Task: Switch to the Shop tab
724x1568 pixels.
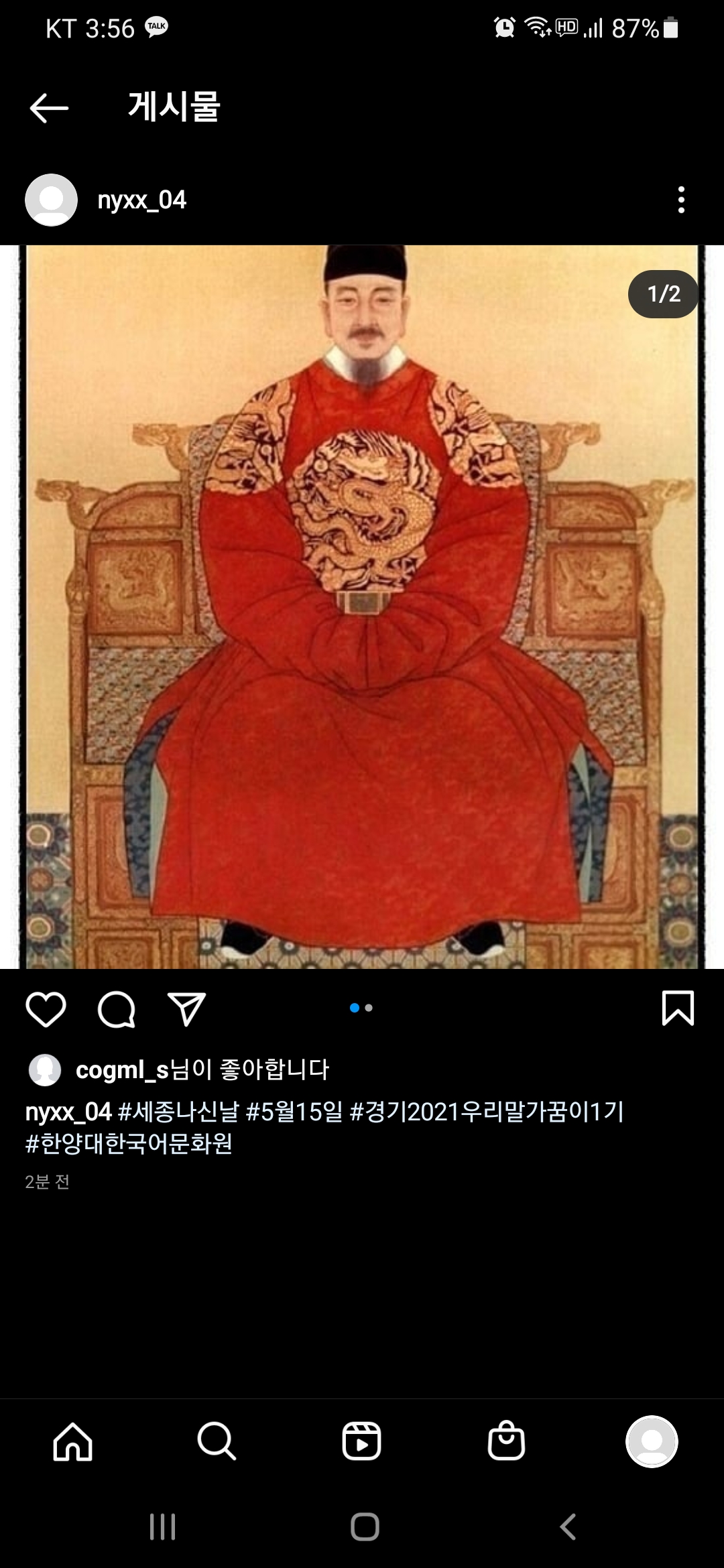Action: (506, 1441)
